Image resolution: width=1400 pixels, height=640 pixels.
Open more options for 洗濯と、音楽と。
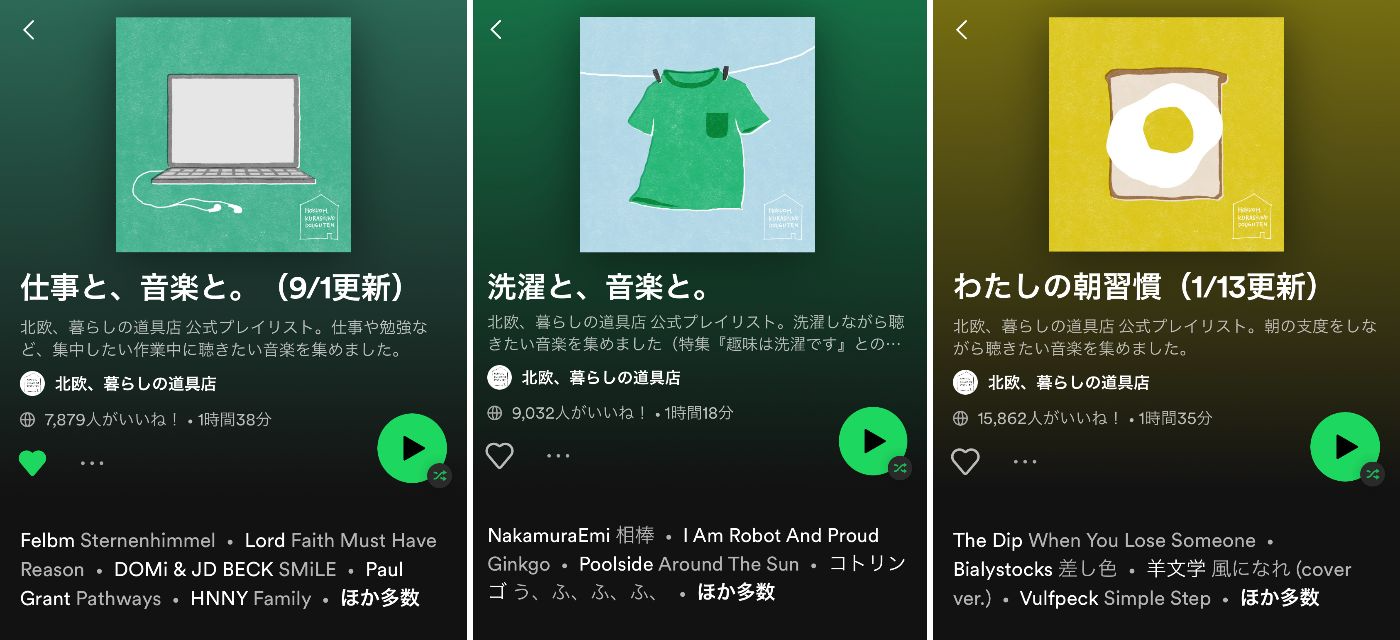[558, 456]
